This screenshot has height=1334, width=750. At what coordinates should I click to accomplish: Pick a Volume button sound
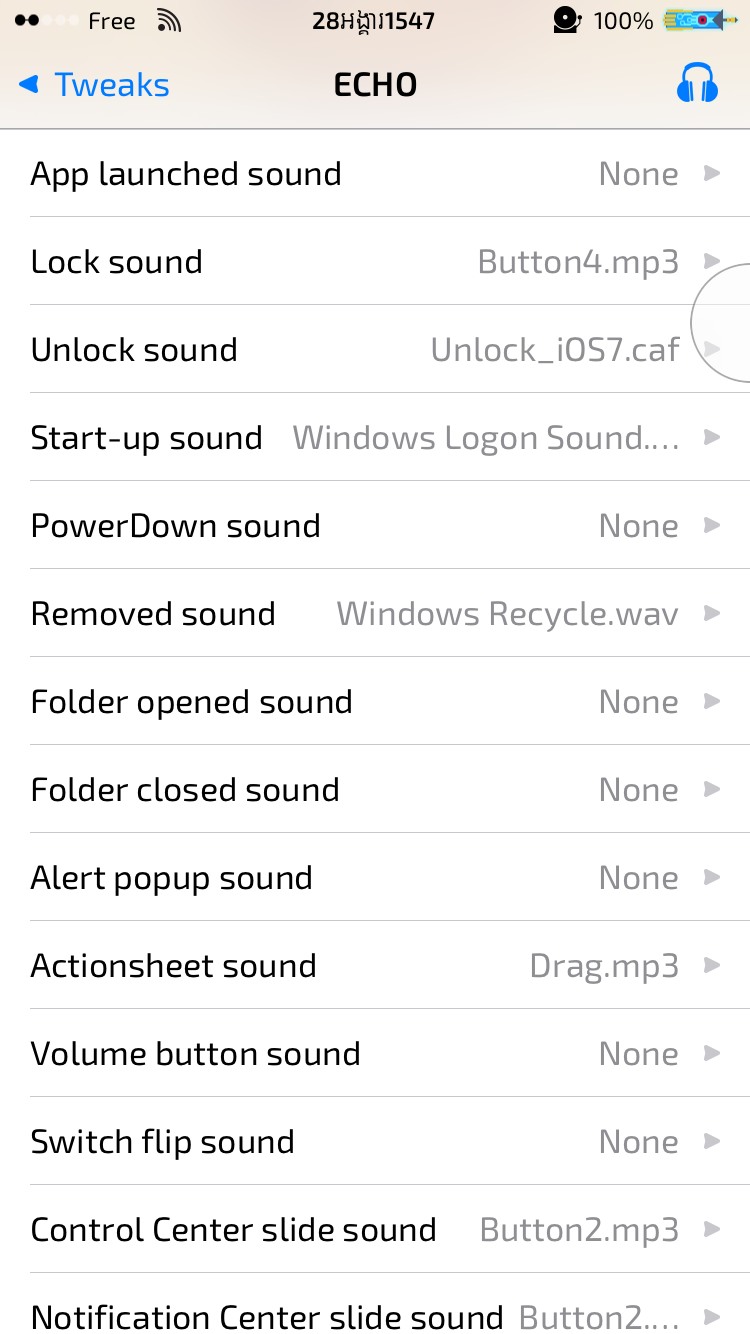pyautogui.click(x=375, y=1054)
